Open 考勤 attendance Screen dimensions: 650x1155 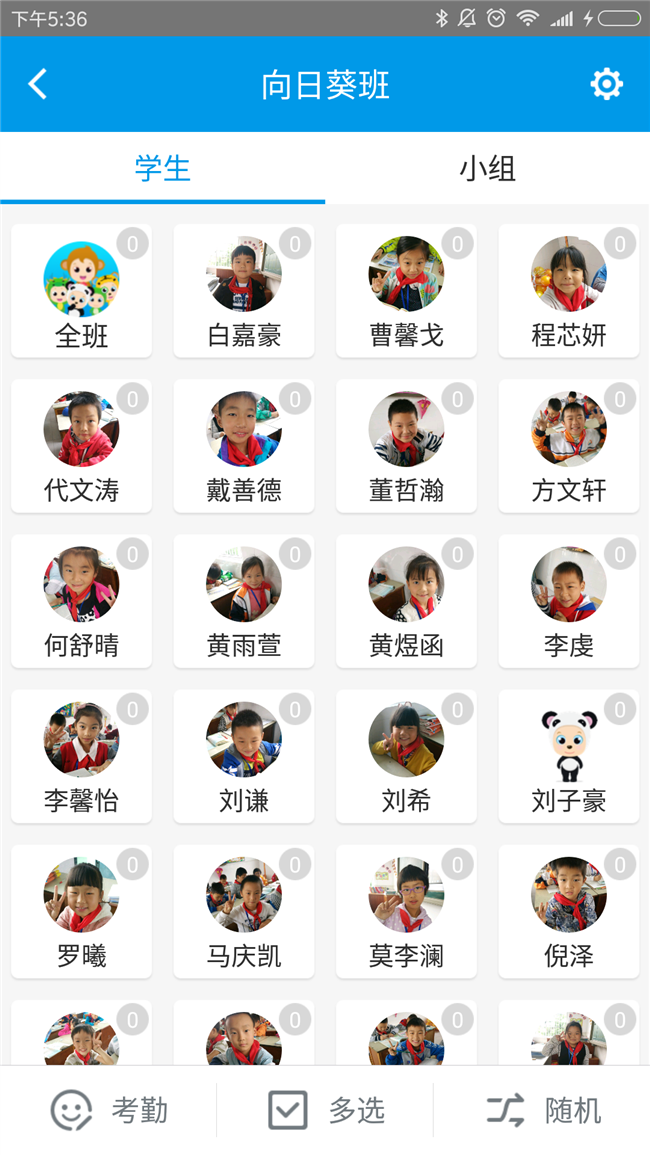coord(109,1110)
